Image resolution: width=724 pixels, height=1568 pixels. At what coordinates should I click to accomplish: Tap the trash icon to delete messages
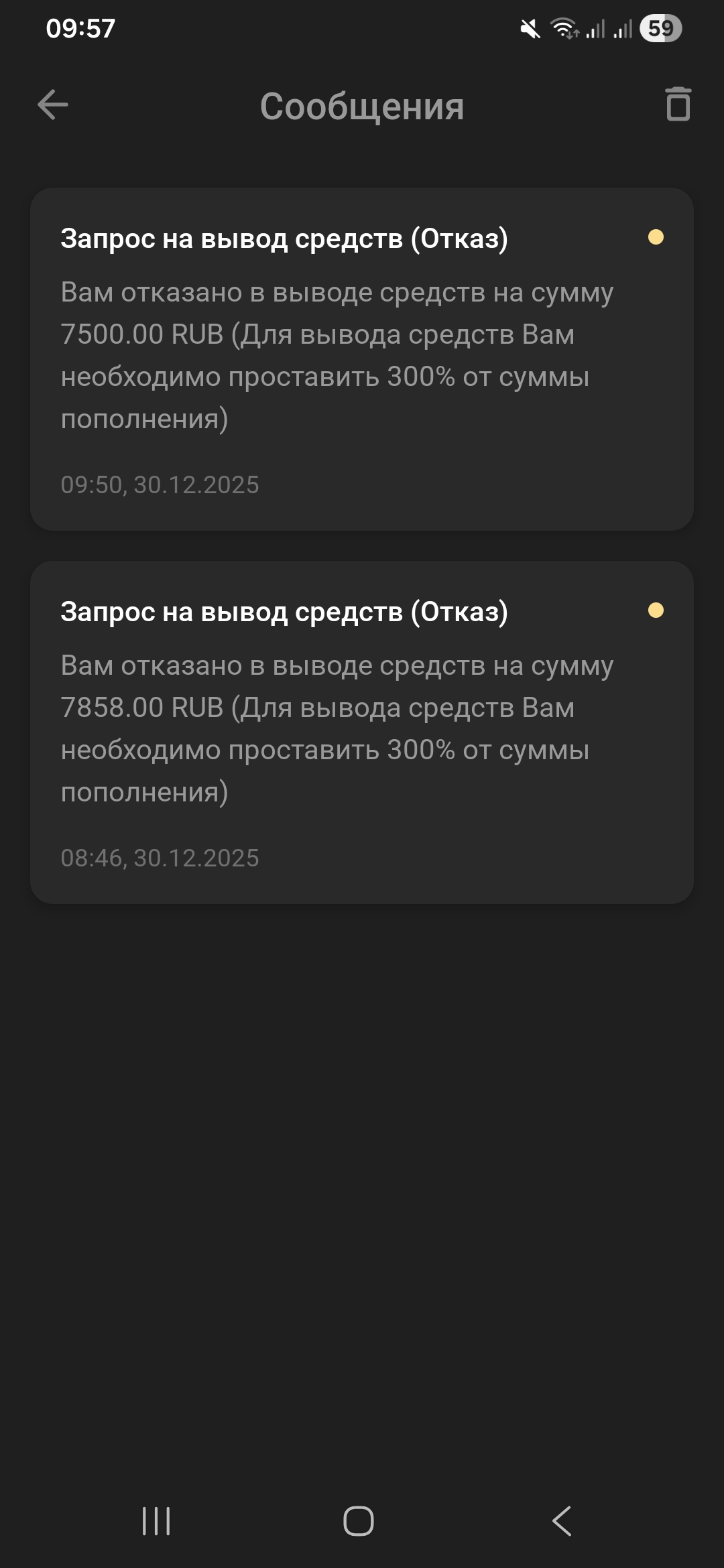(x=678, y=105)
